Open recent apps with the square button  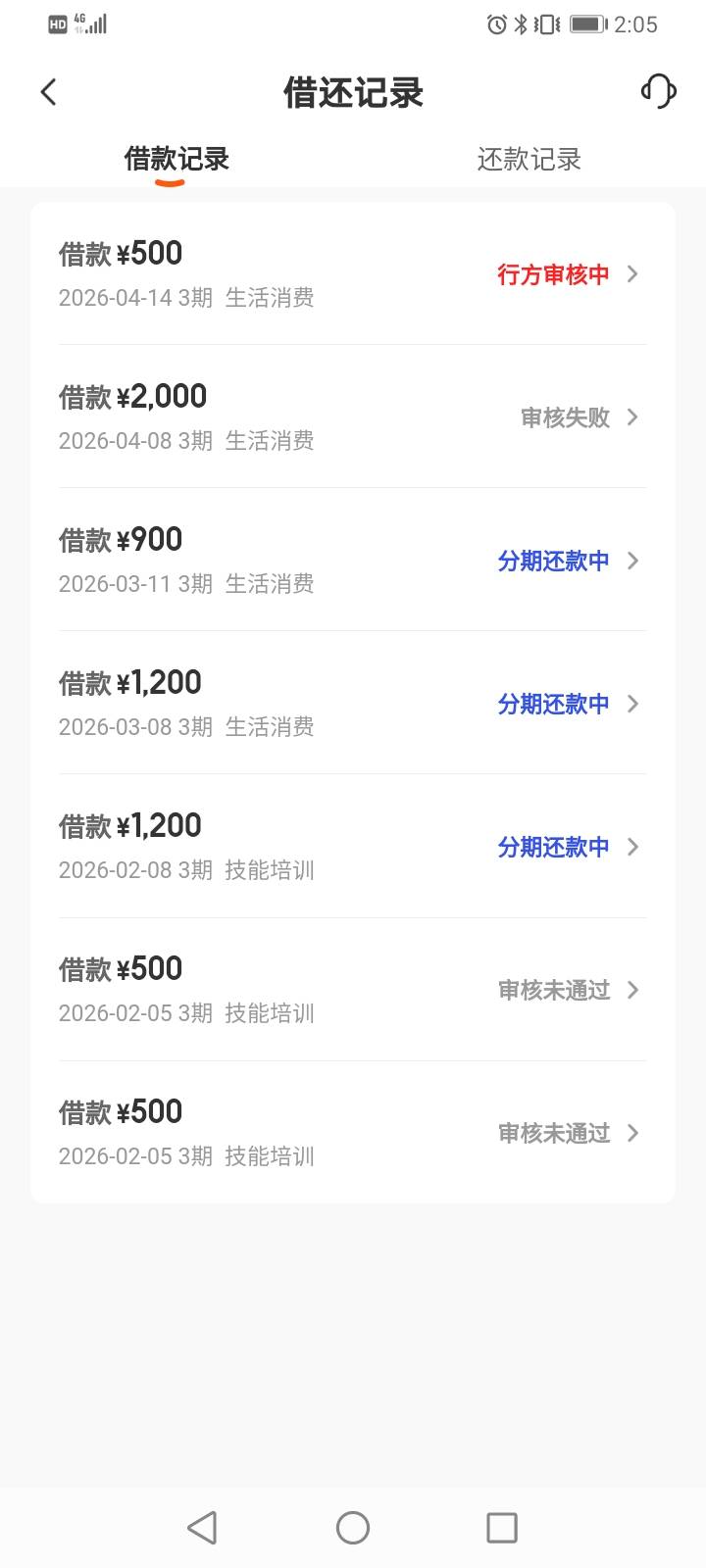[502, 1527]
